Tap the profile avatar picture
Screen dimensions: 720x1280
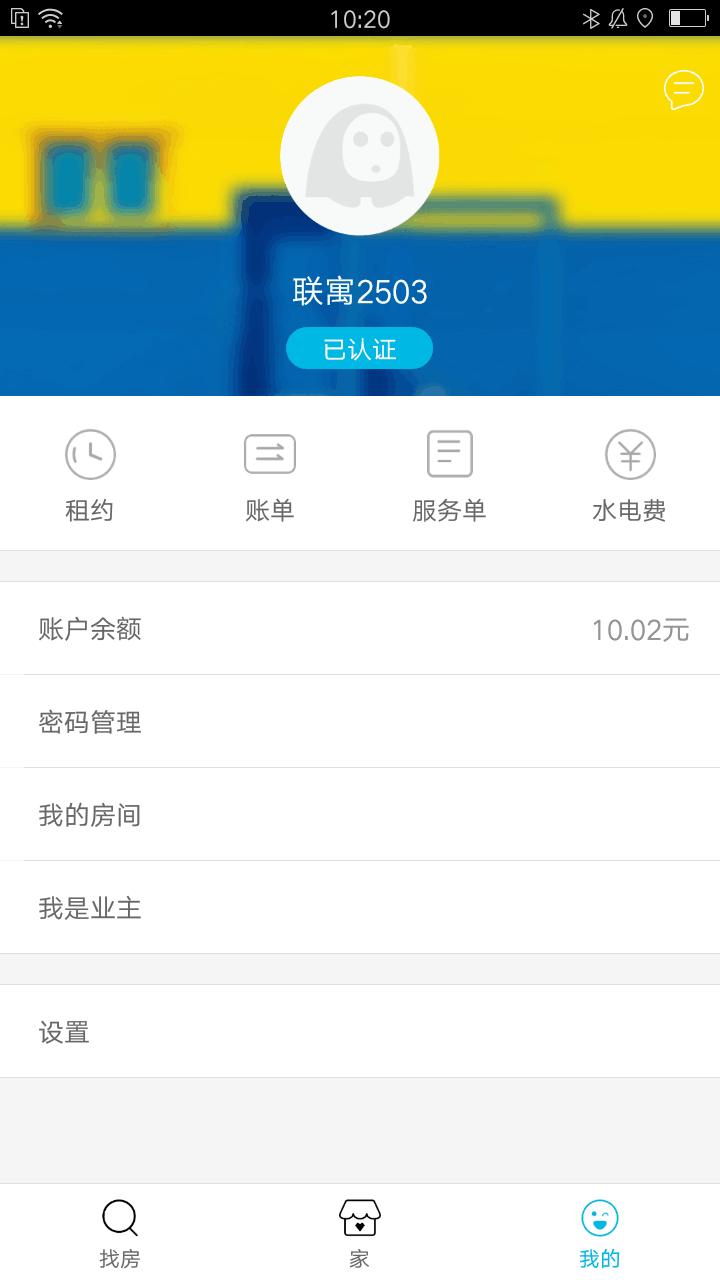tap(360, 156)
